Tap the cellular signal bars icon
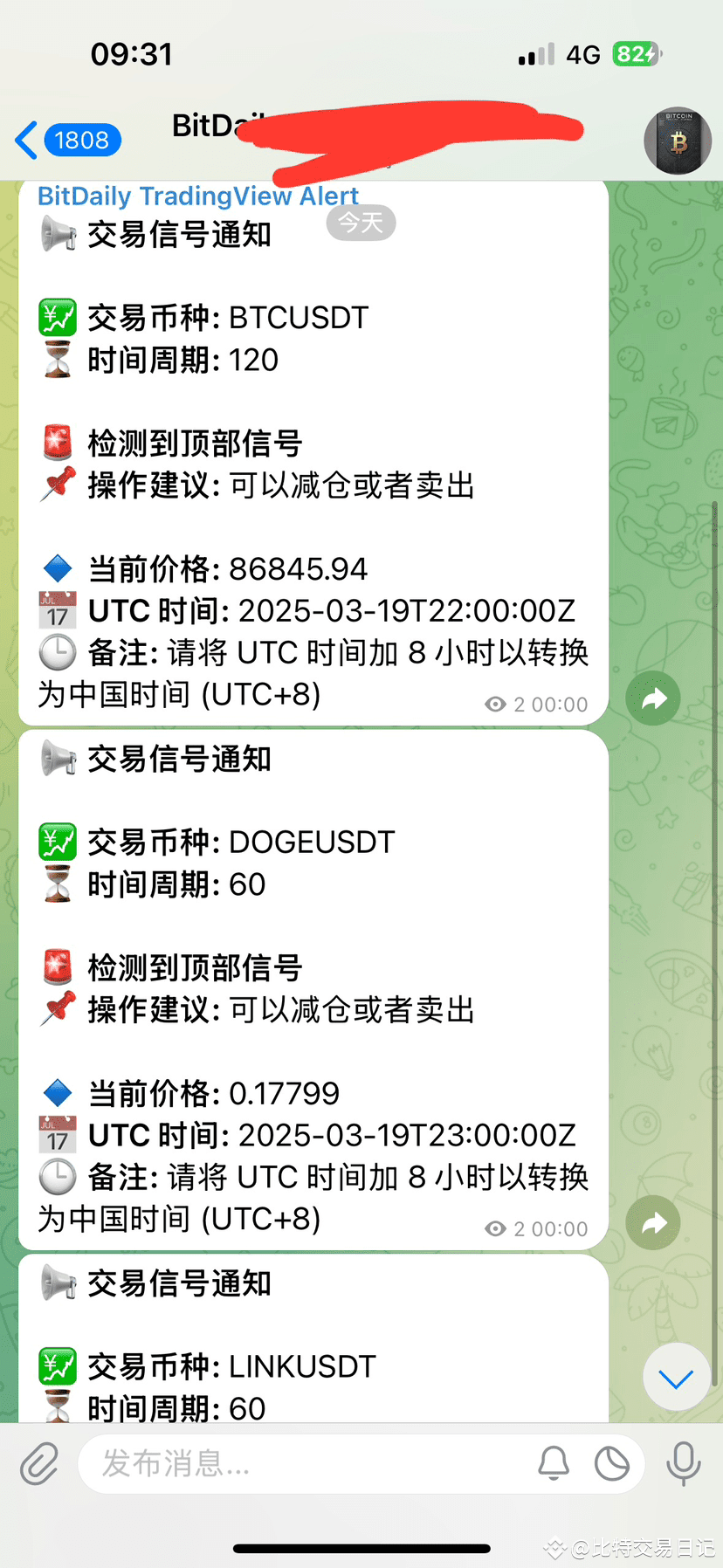The width and height of the screenshot is (723, 1568). (536, 54)
